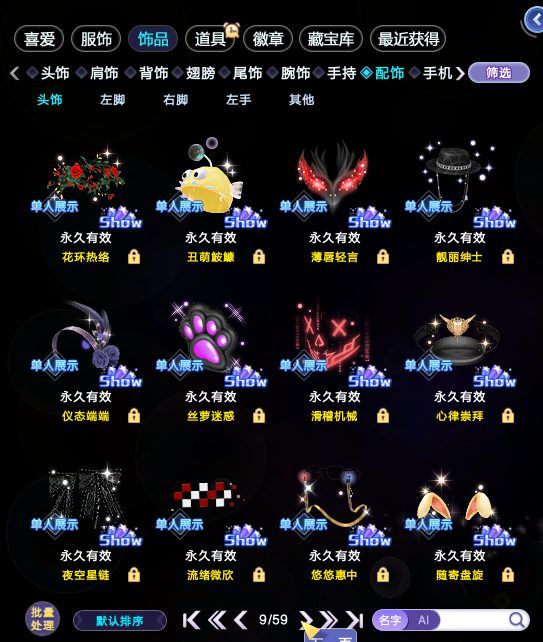Show 最近获得 items
The width and height of the screenshot is (543, 642).
[x=408, y=39]
